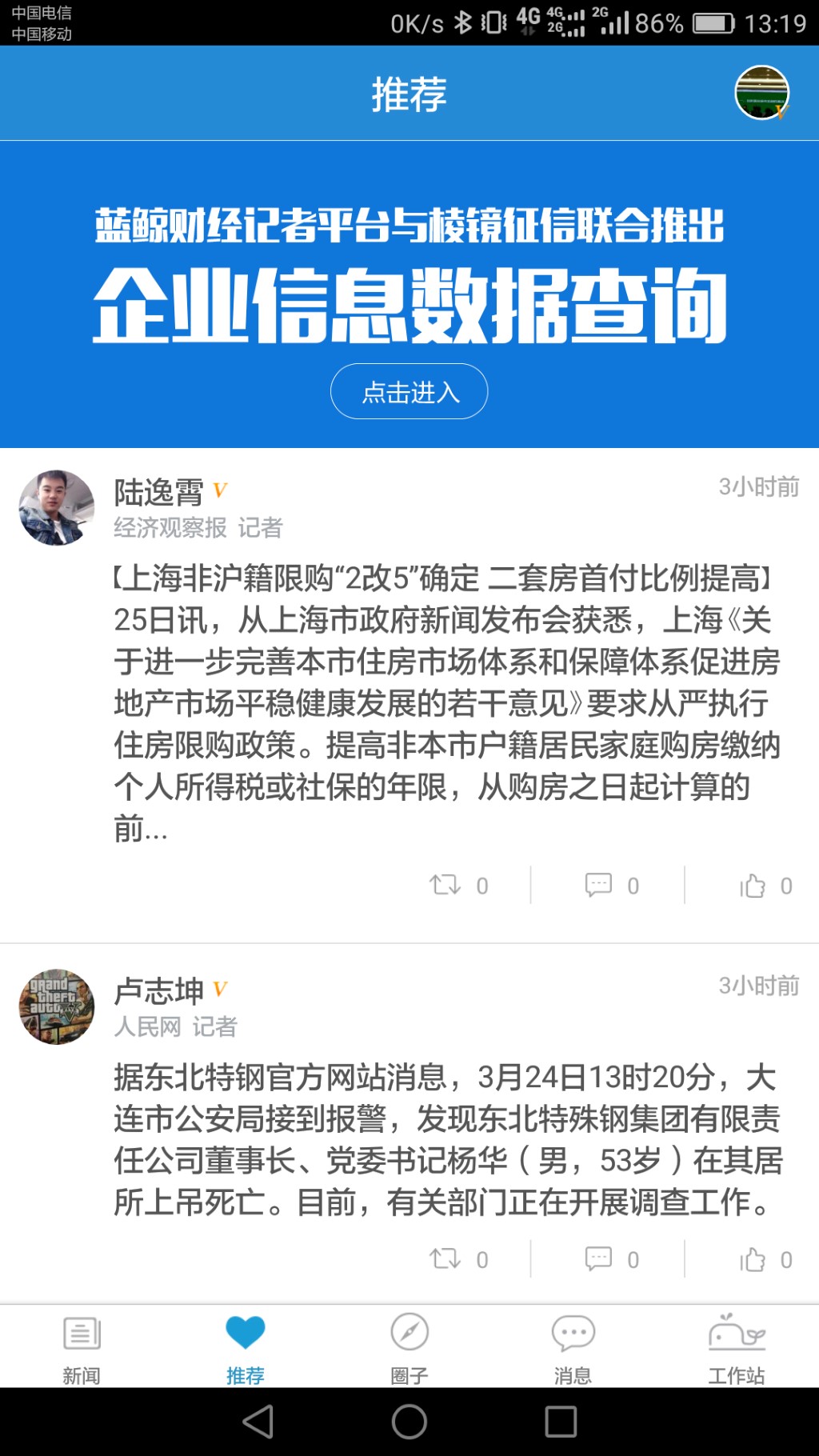Tap the 点击进入 button on banner
Viewport: 819px width, 1456px height.
click(x=409, y=391)
